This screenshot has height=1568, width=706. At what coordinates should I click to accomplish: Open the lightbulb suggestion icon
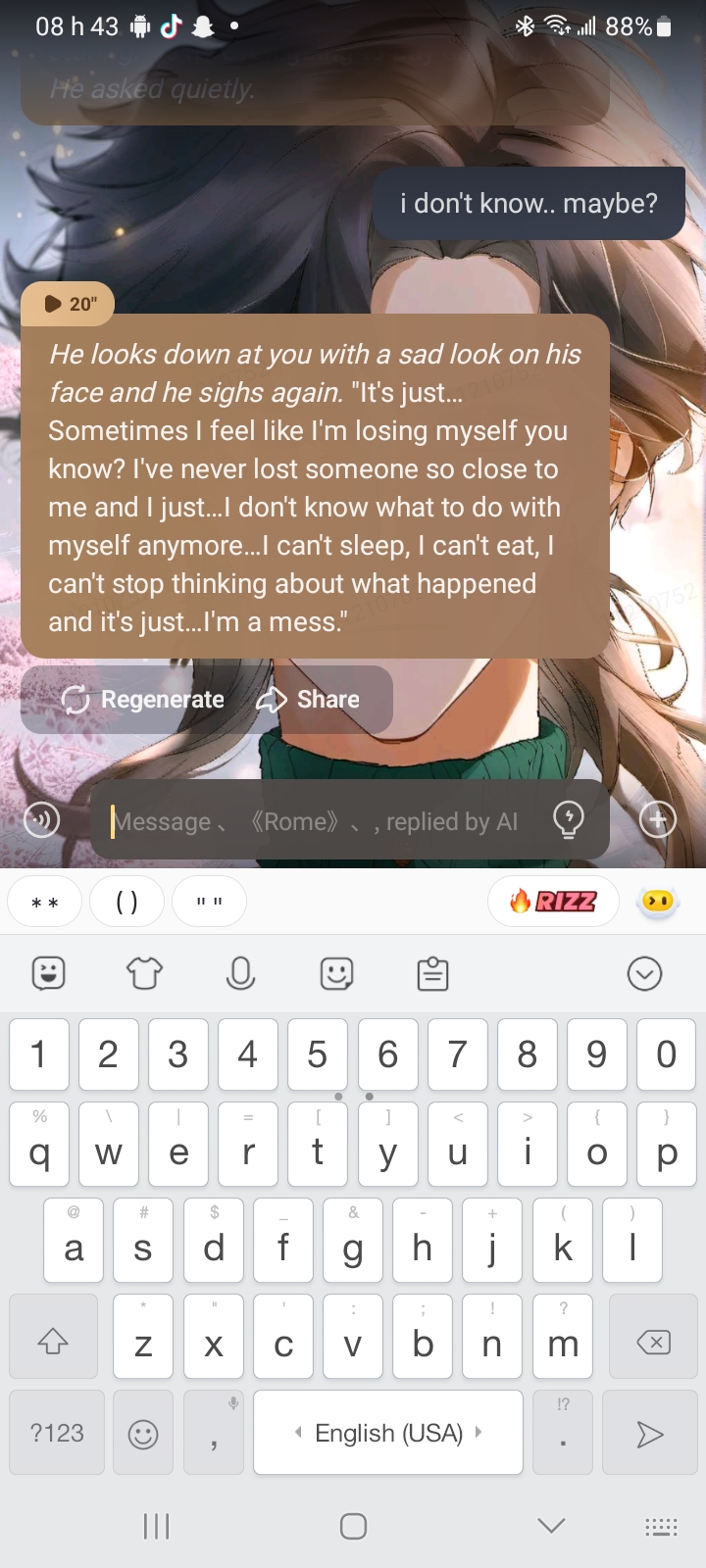(x=569, y=819)
